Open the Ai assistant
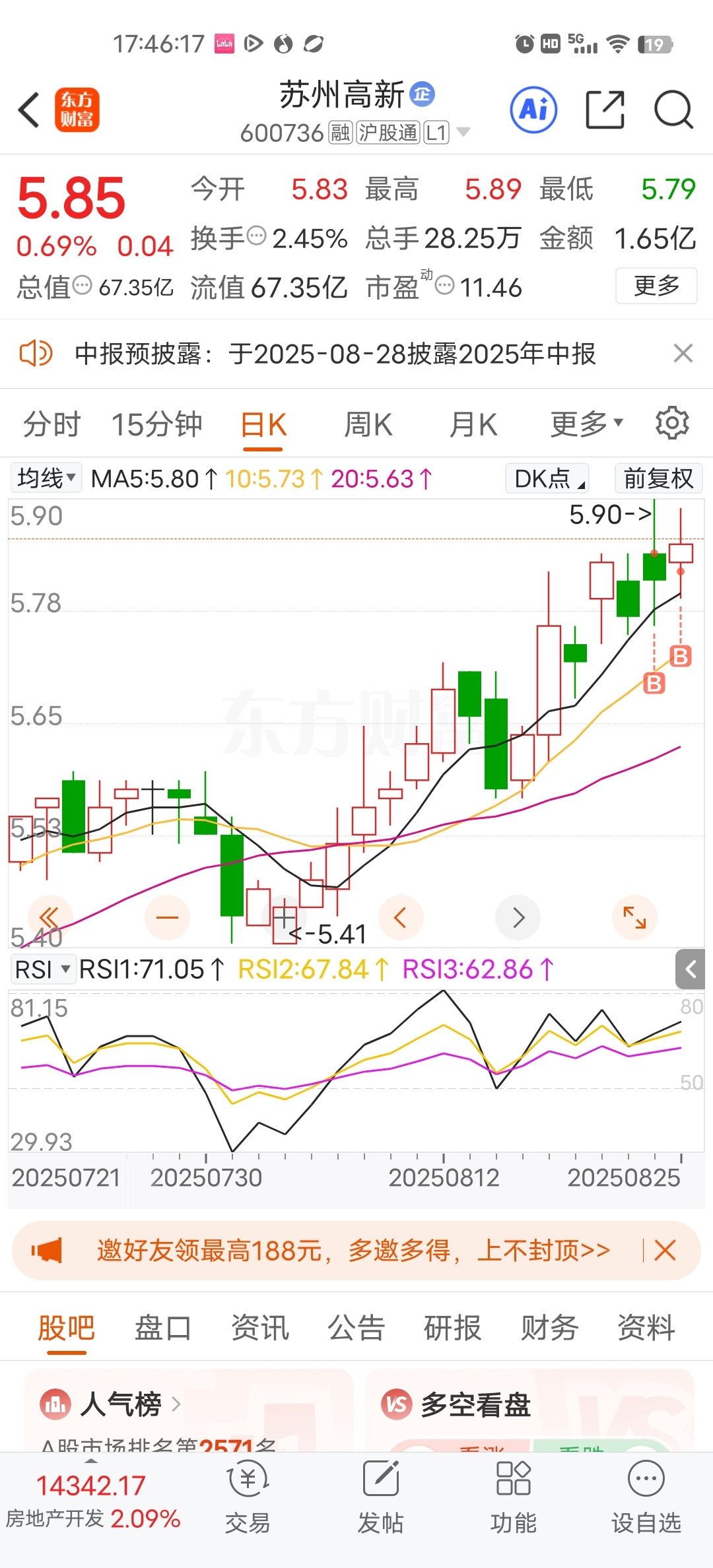713x1568 pixels. click(x=533, y=110)
